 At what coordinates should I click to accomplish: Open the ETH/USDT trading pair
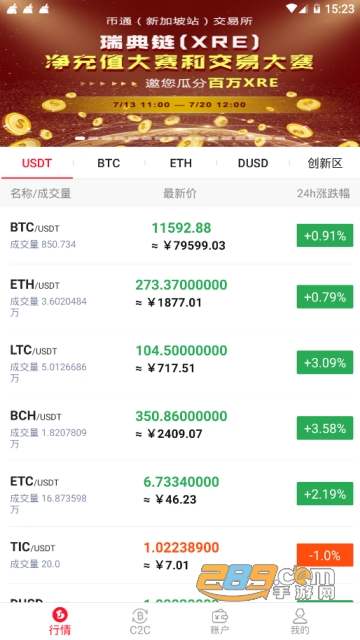[x=180, y=297]
